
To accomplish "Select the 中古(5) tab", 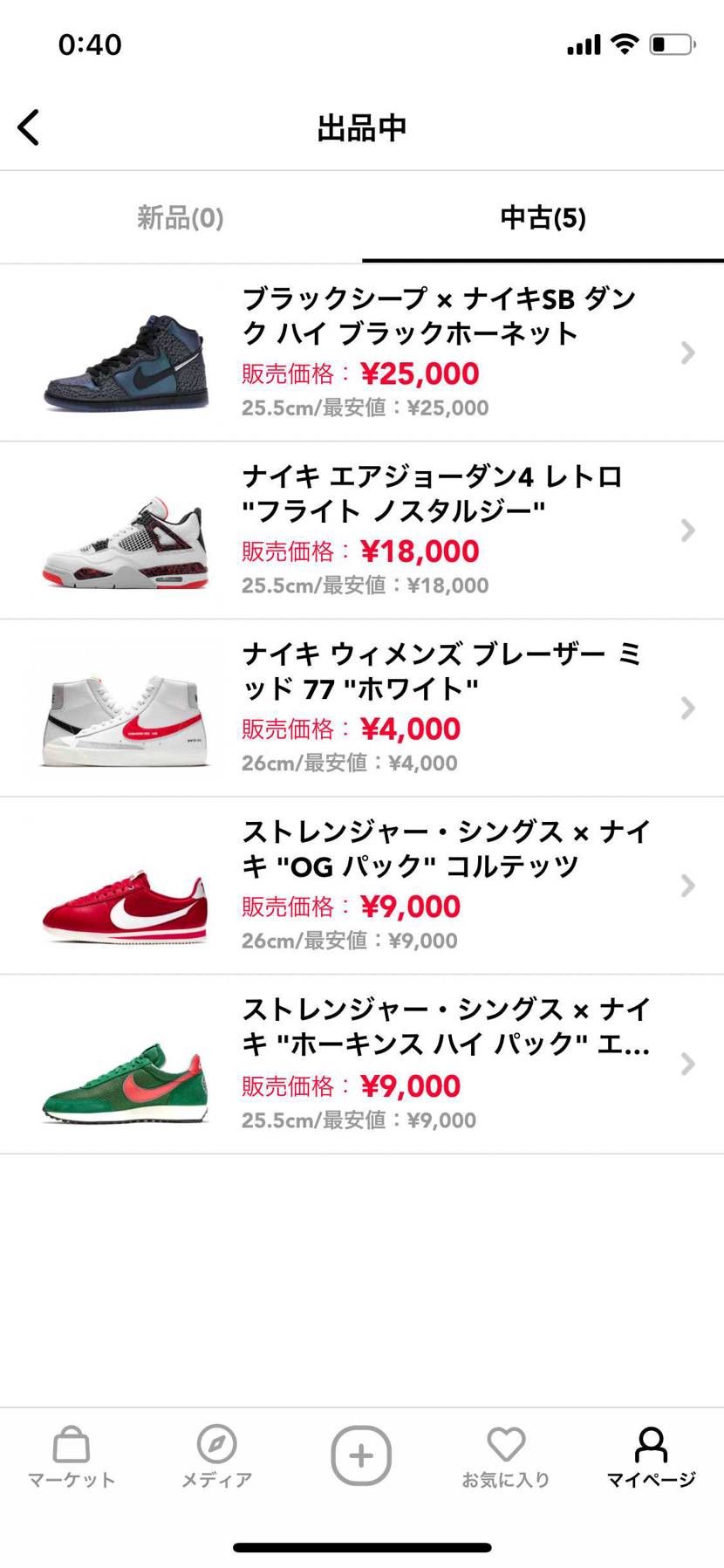I will [x=543, y=217].
